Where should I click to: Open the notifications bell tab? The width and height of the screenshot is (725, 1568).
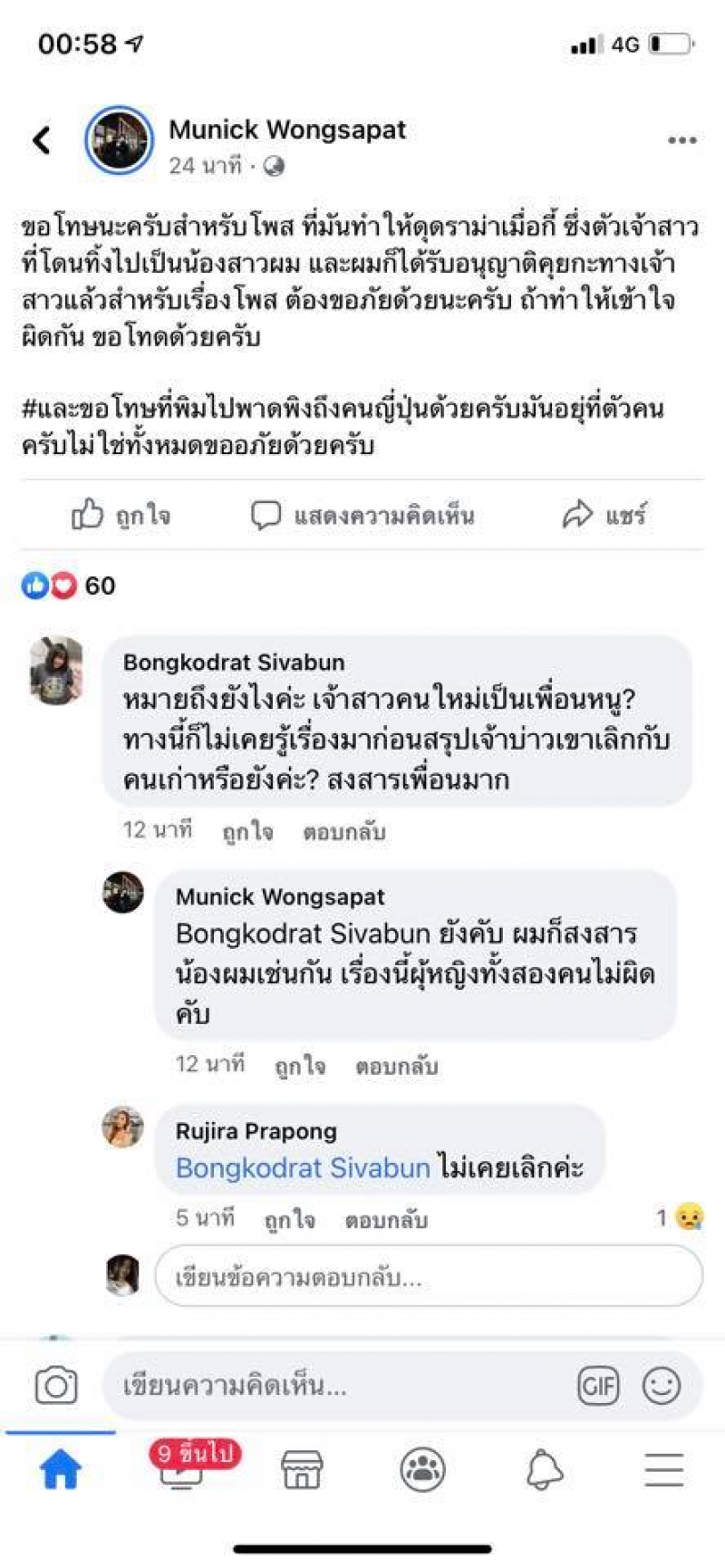pos(544,1469)
